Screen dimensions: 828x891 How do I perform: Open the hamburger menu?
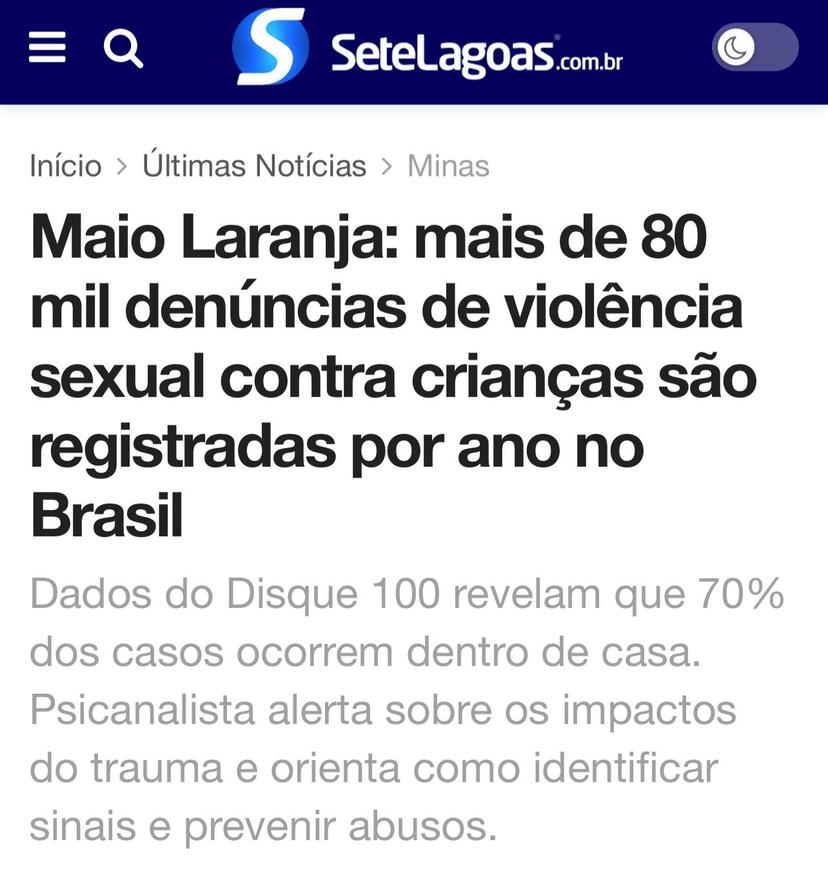tap(46, 47)
